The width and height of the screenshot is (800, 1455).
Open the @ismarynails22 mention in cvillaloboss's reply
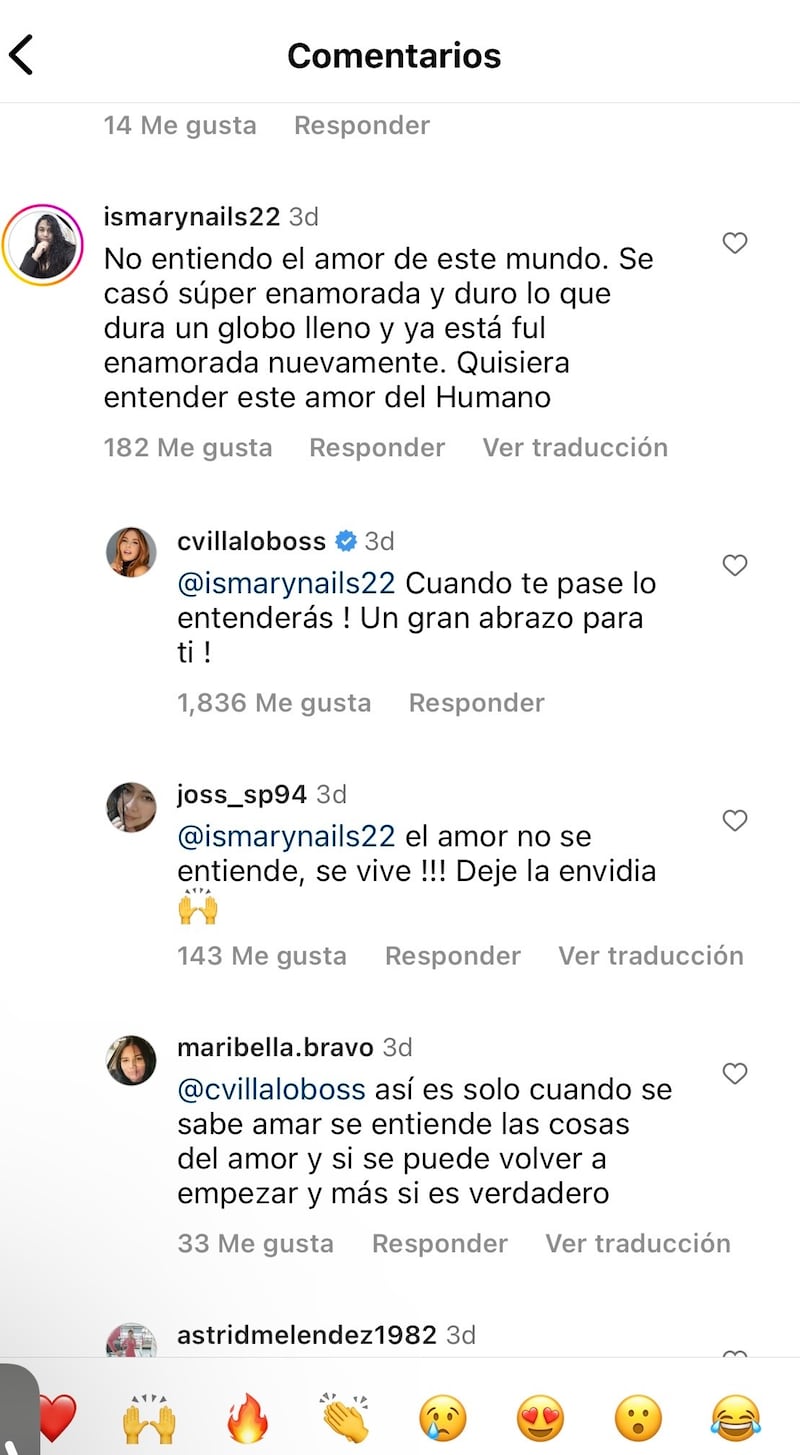286,583
